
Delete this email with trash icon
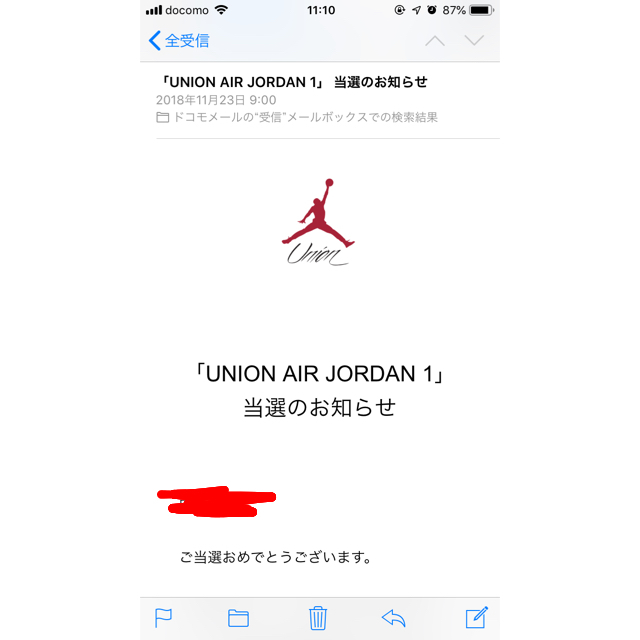pyautogui.click(x=318, y=618)
